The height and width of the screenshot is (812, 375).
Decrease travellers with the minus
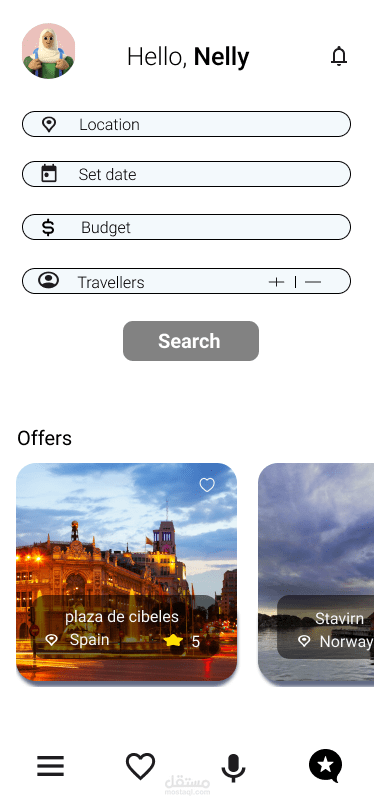click(313, 282)
